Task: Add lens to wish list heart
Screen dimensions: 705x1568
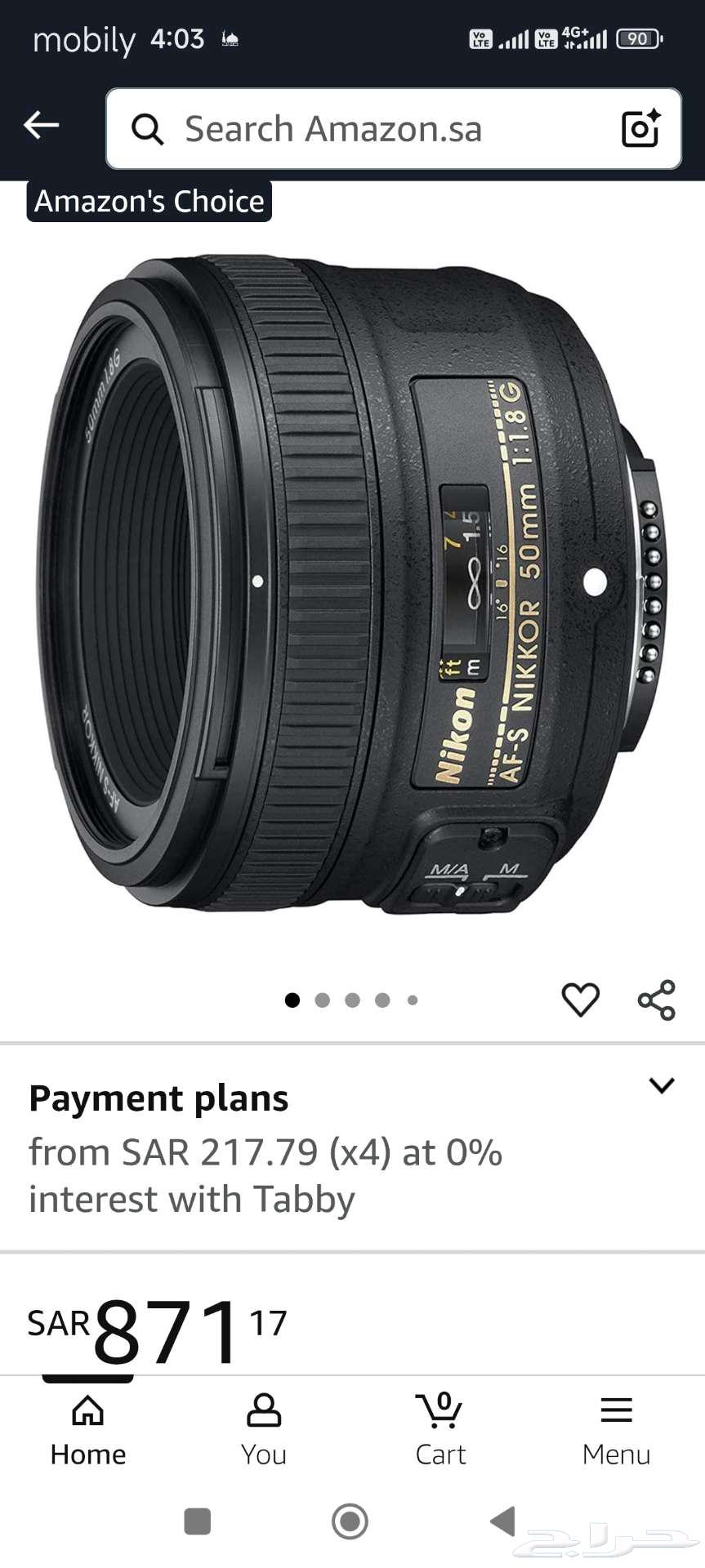Action: pyautogui.click(x=580, y=1000)
